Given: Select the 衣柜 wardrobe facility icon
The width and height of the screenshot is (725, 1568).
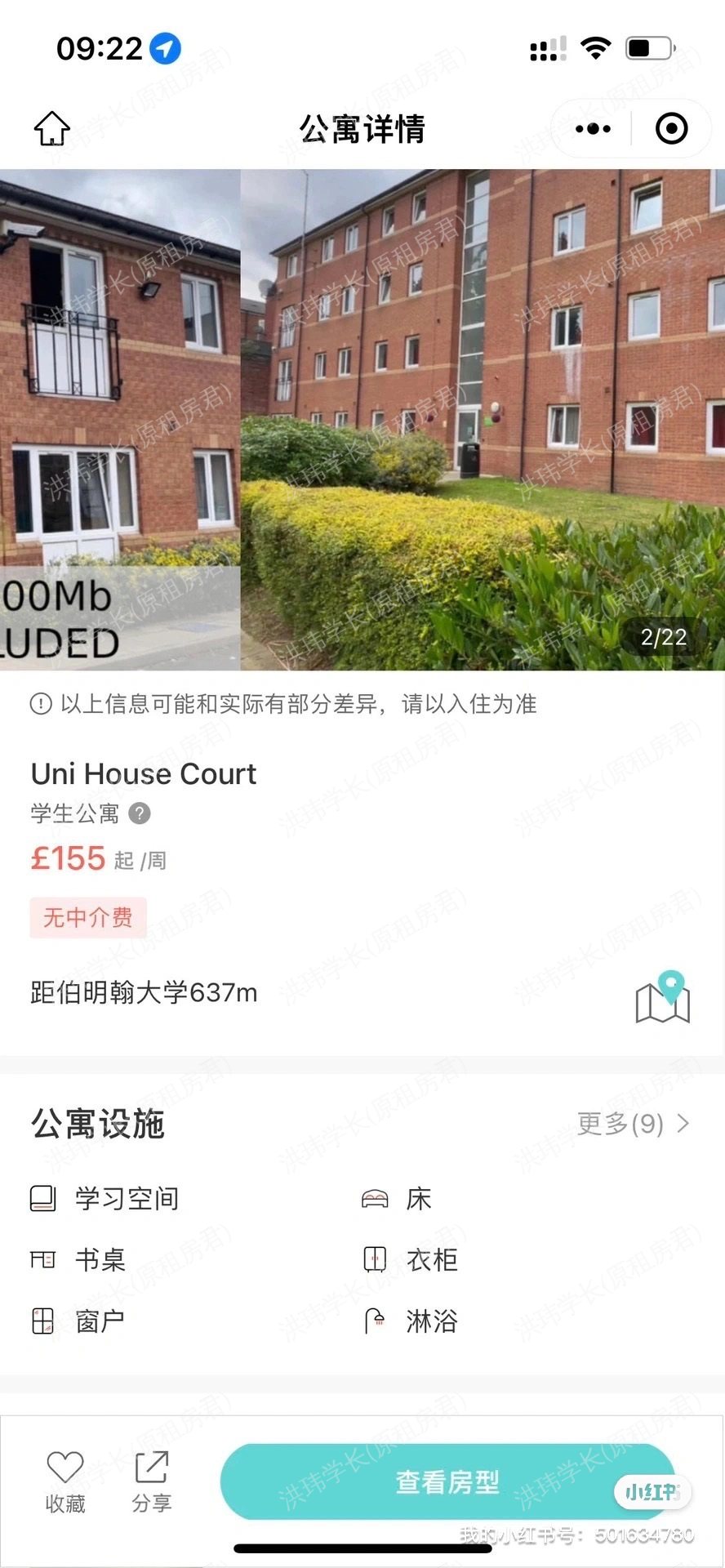Looking at the screenshot, I should (374, 1258).
